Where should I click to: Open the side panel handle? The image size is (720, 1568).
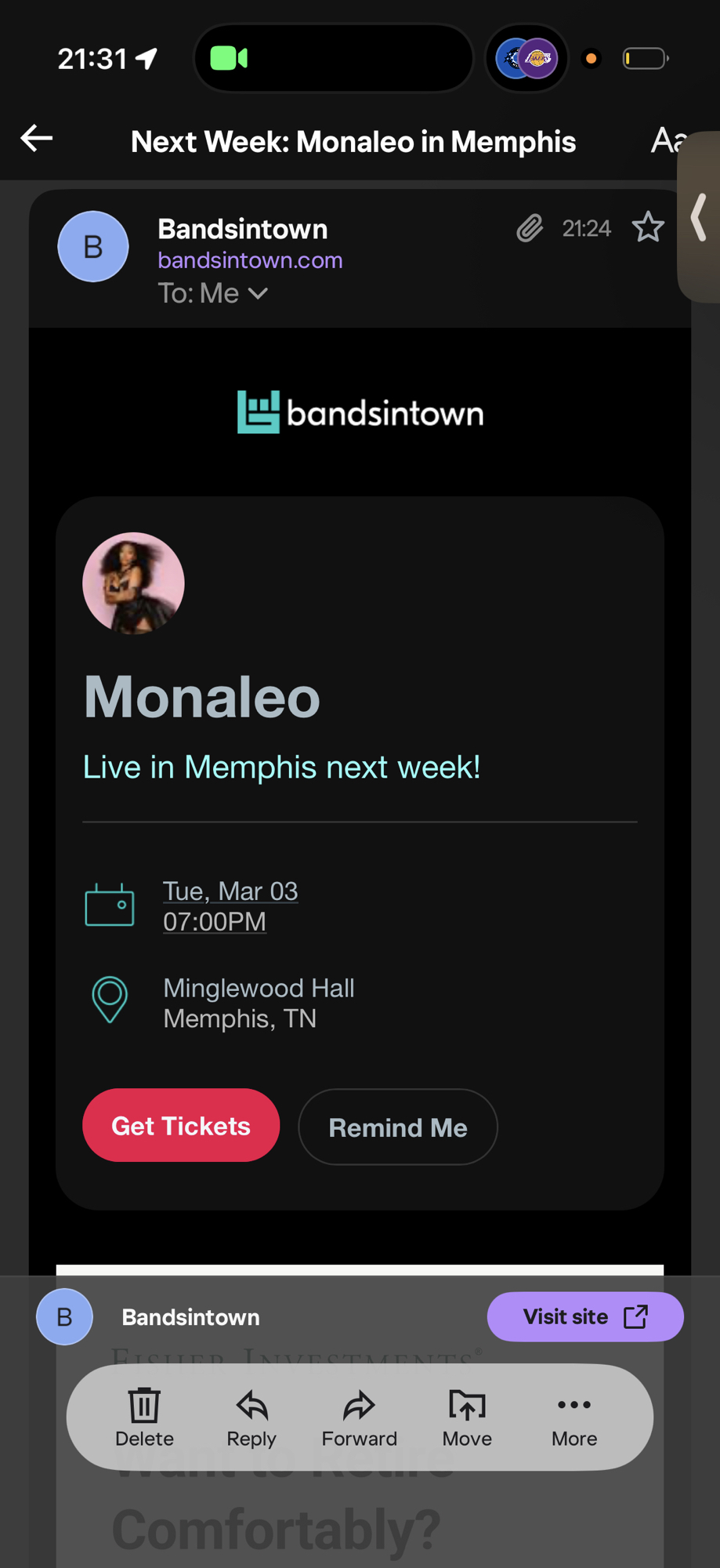pyautogui.click(x=700, y=217)
